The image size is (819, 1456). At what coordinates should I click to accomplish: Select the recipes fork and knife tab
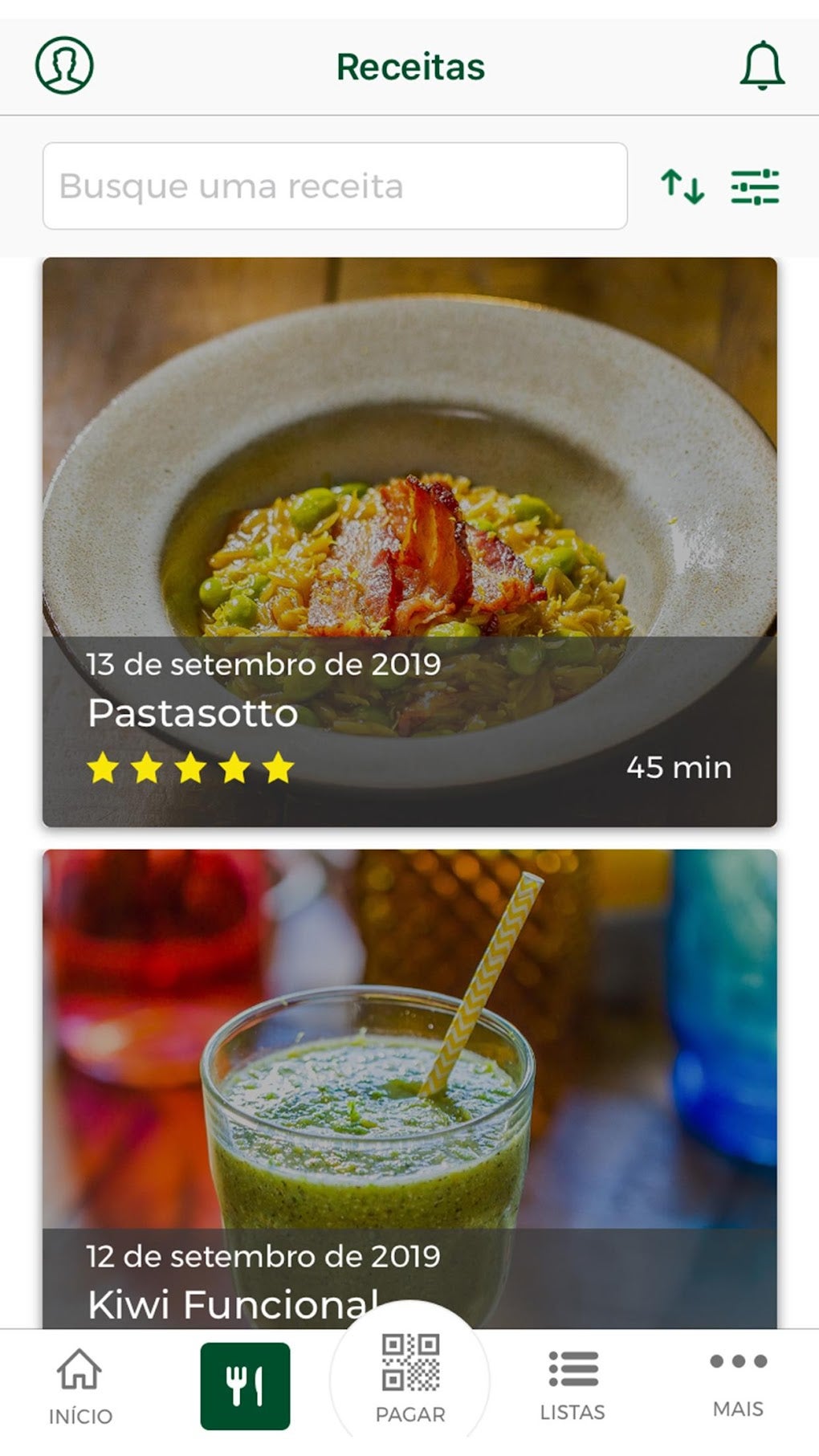(x=245, y=1386)
